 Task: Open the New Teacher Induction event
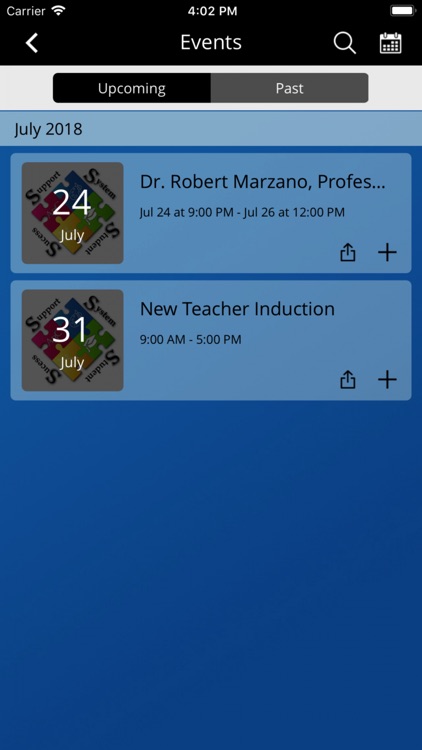211,340
